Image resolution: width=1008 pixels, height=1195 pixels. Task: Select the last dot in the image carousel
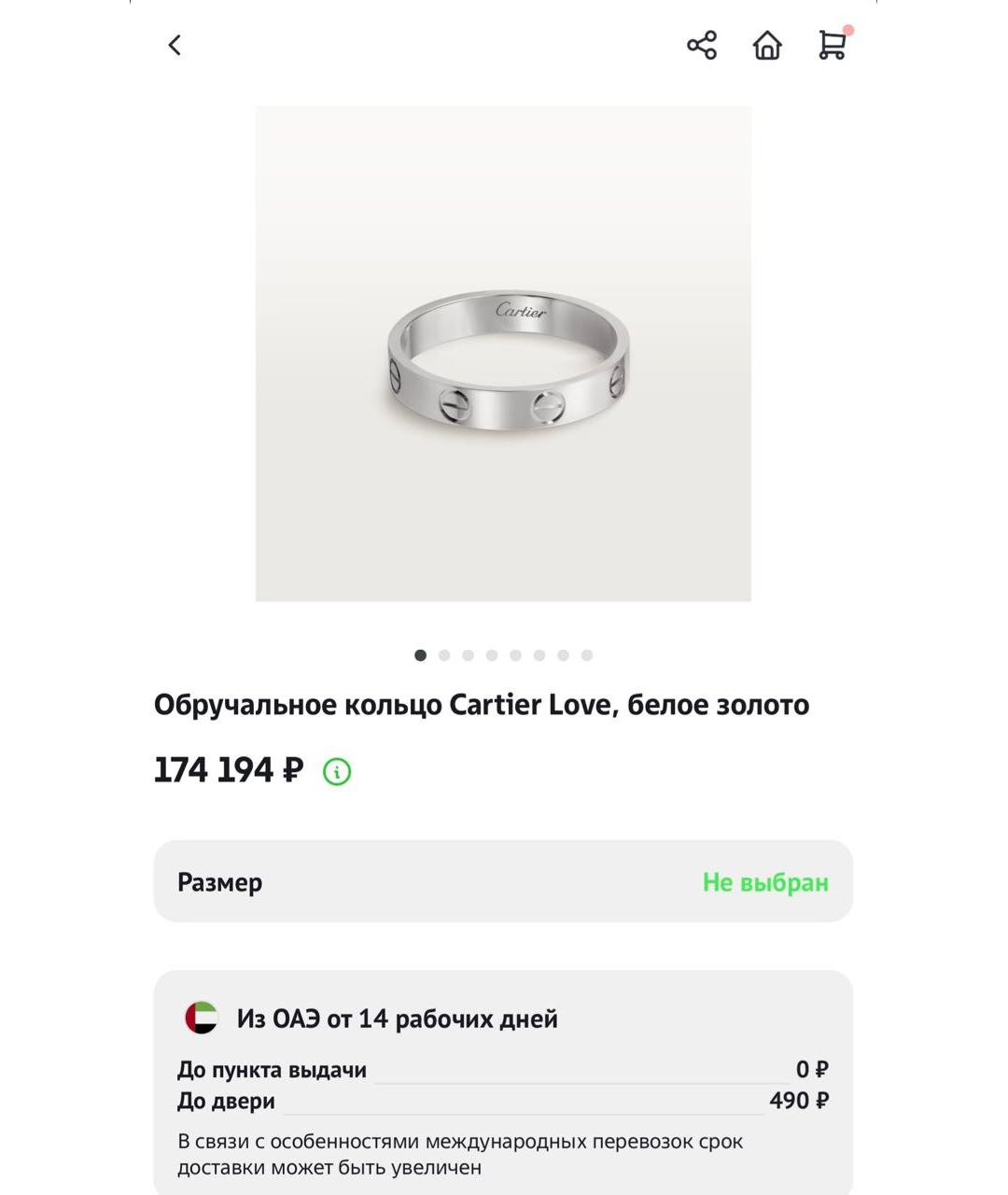(x=585, y=654)
